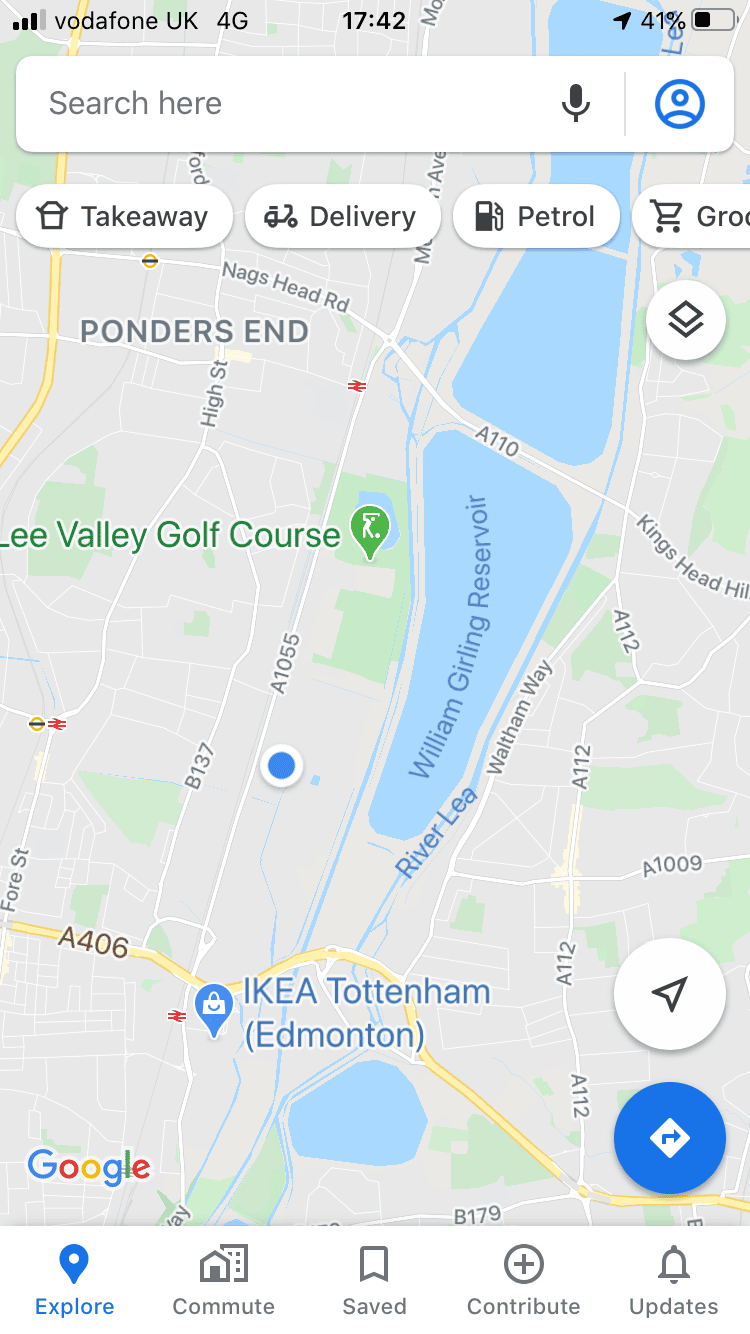Open the map layers button
Screen dimensions: 750x1334
pyautogui.click(x=686, y=320)
